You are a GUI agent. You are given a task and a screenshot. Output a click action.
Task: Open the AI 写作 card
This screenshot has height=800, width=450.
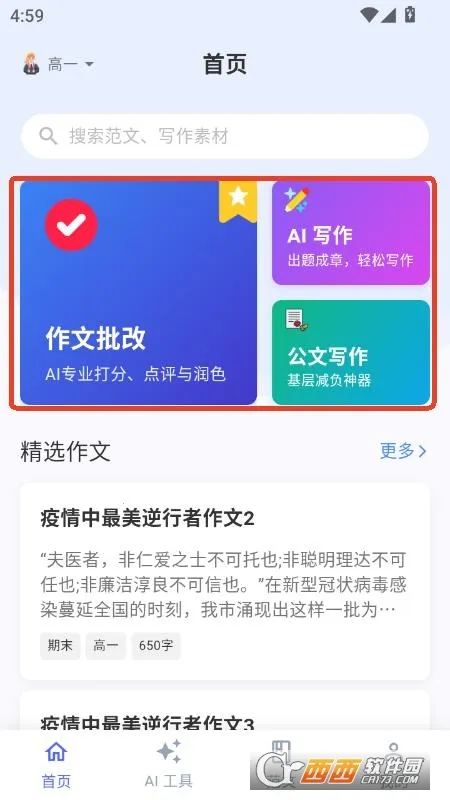[x=351, y=233]
